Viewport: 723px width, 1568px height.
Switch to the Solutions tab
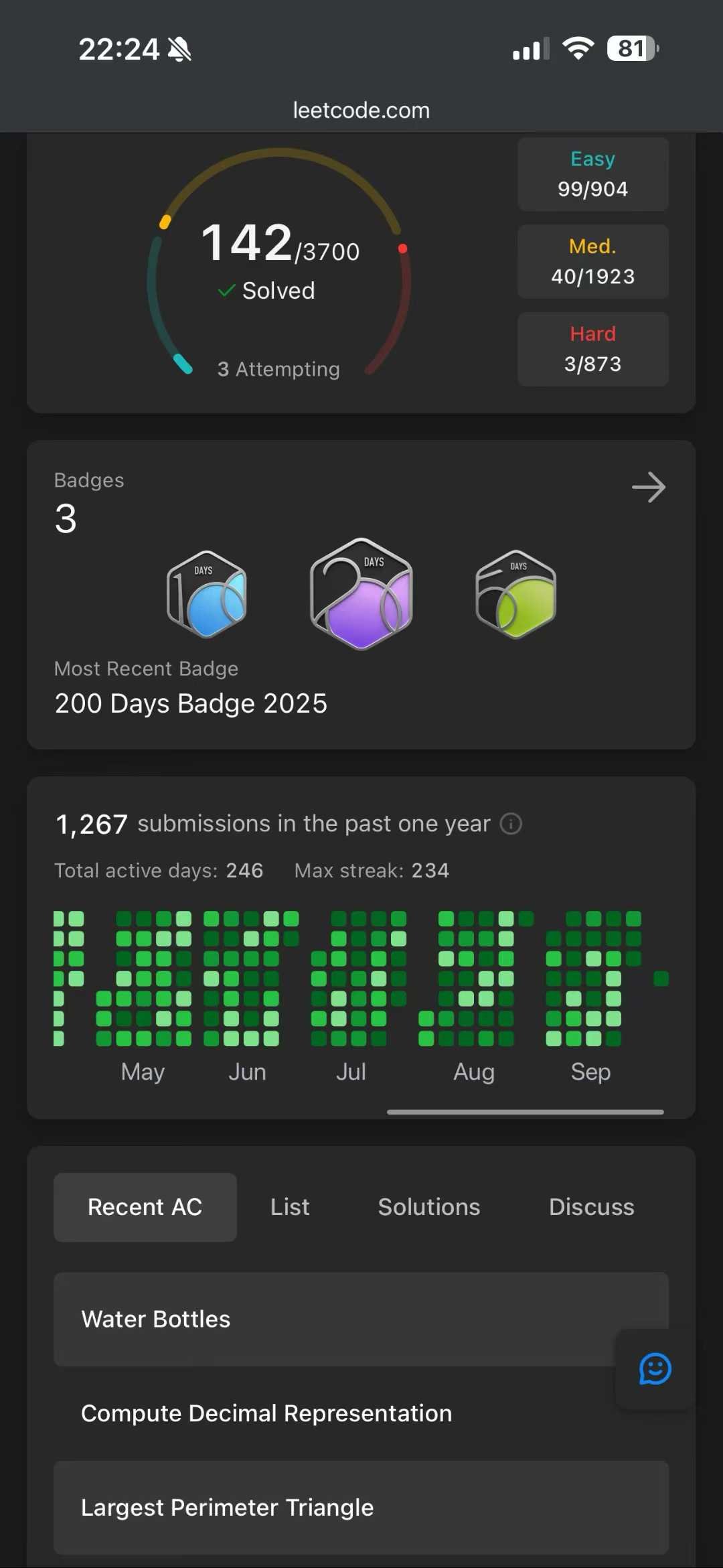[428, 1207]
